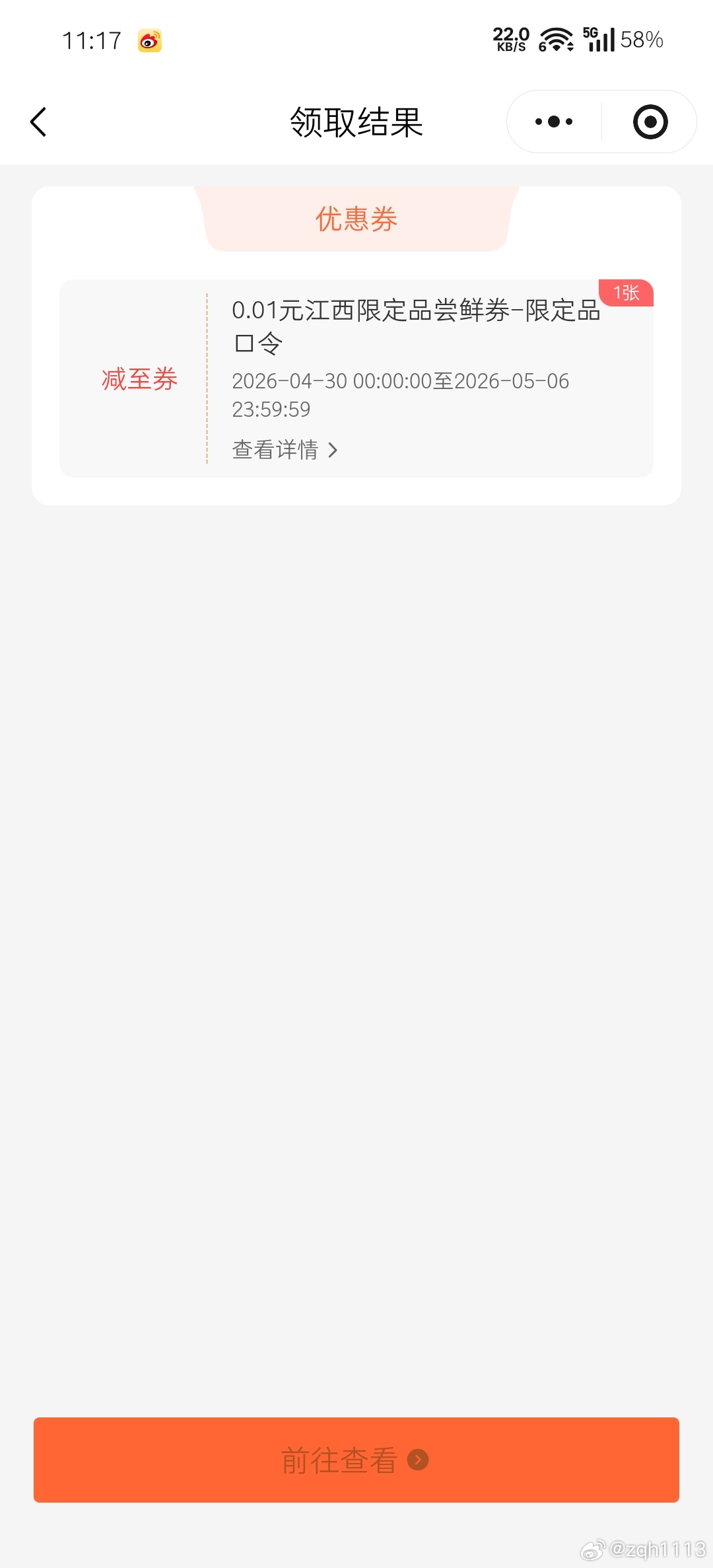This screenshot has height=1568, width=713.
Task: Open the mini program more-options menu
Action: pyautogui.click(x=554, y=122)
